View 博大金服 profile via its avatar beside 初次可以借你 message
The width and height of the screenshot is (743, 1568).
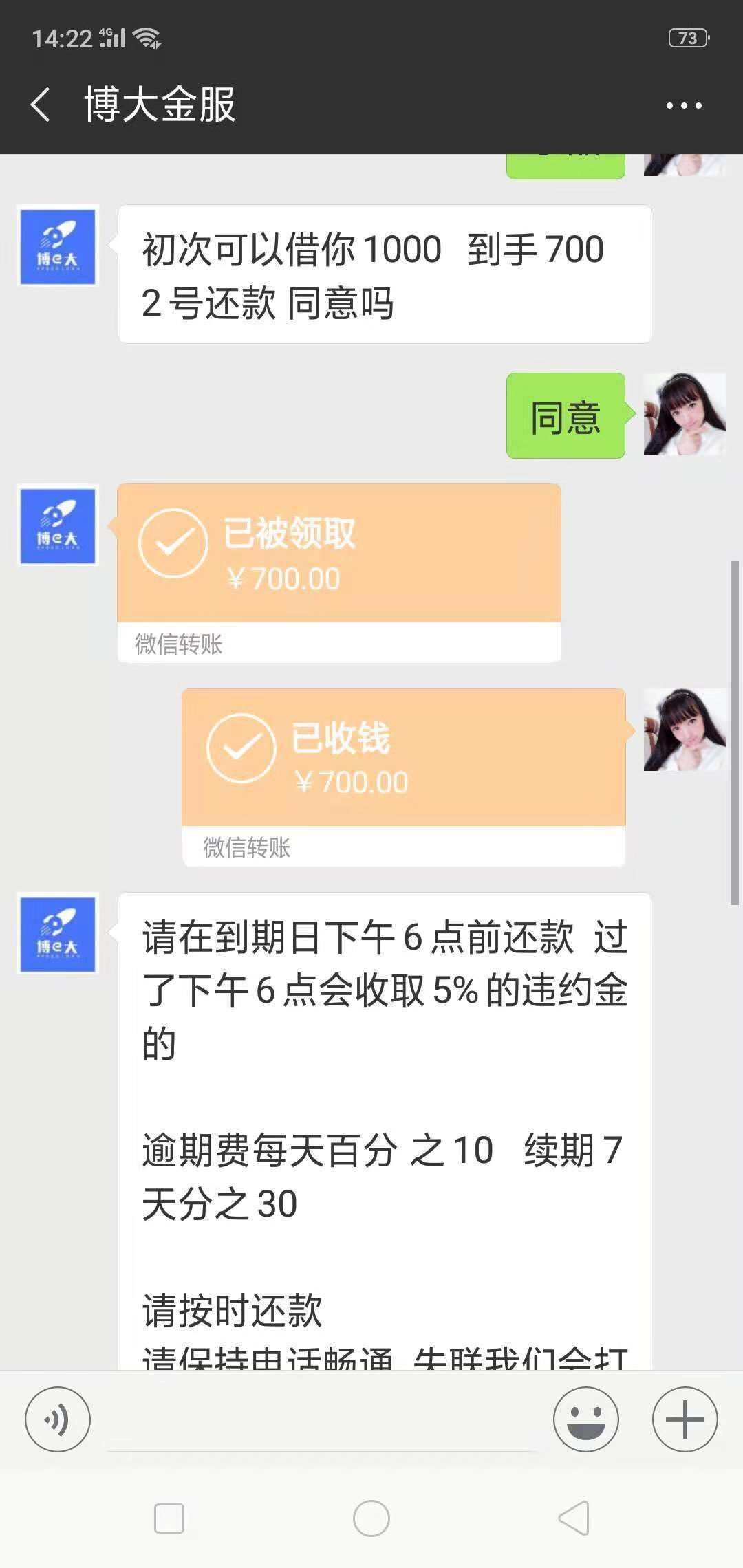[58, 246]
